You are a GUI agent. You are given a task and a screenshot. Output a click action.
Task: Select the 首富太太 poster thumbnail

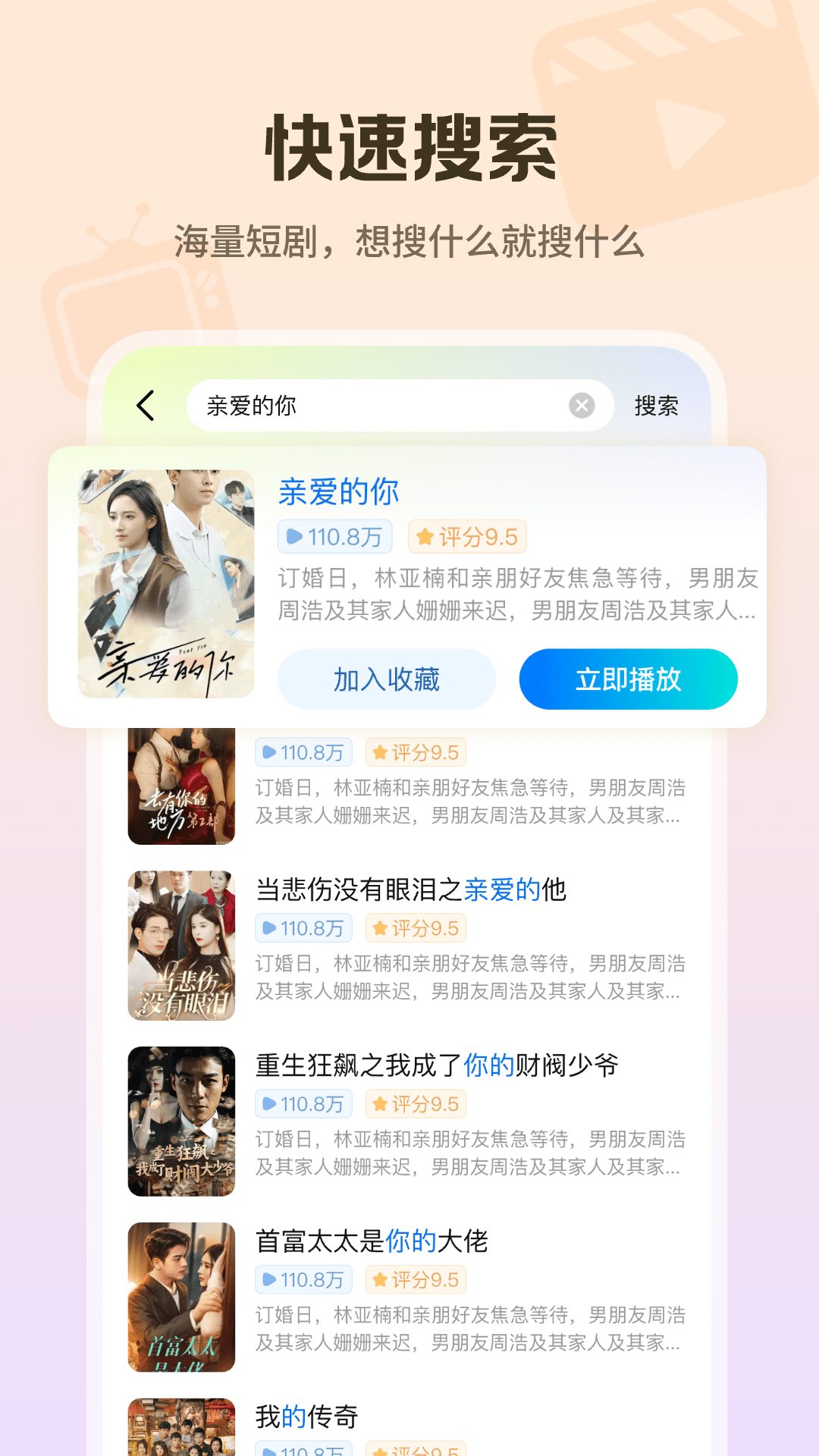tap(181, 1299)
